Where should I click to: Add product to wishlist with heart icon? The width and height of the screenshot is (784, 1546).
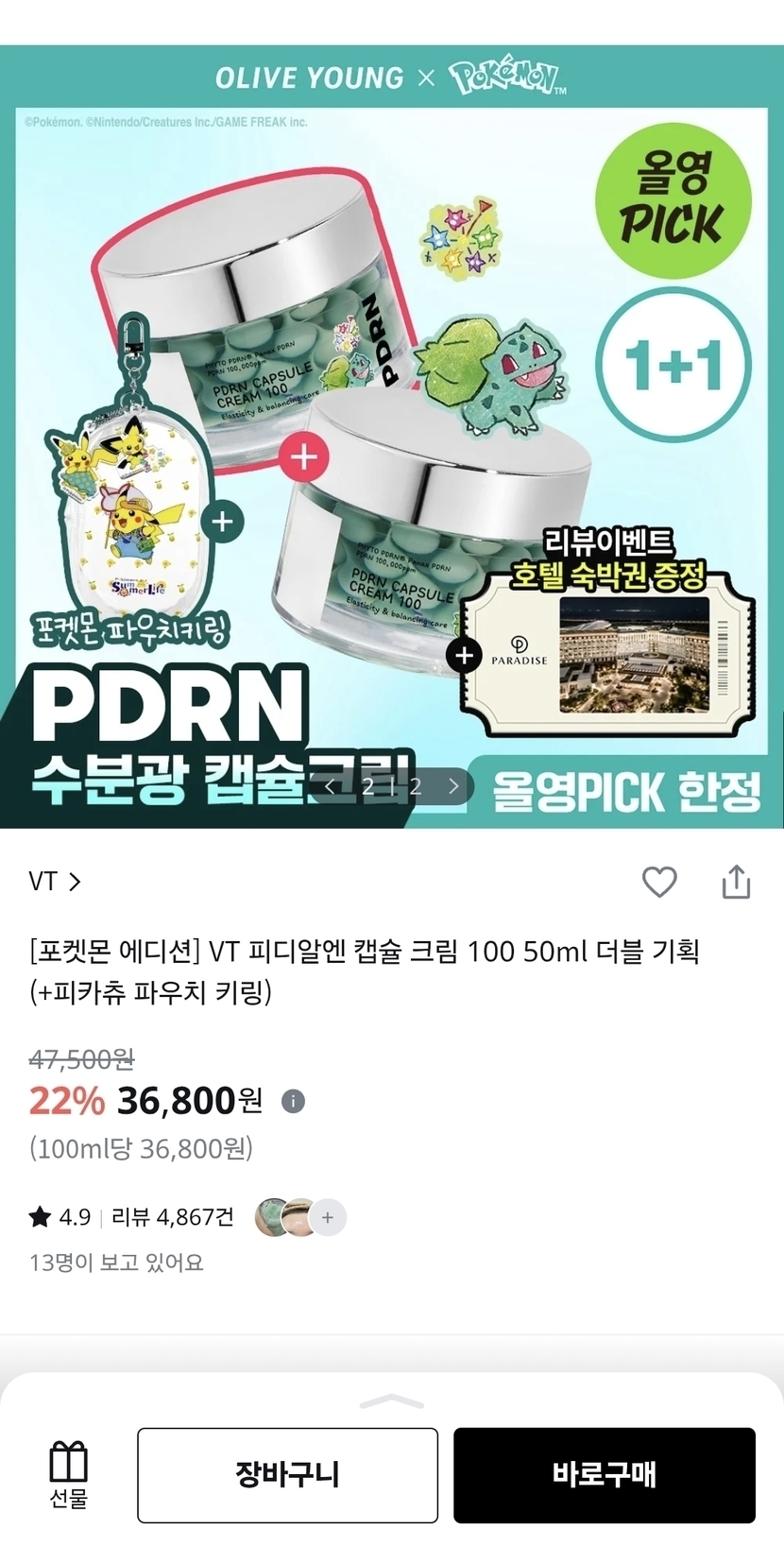[659, 882]
